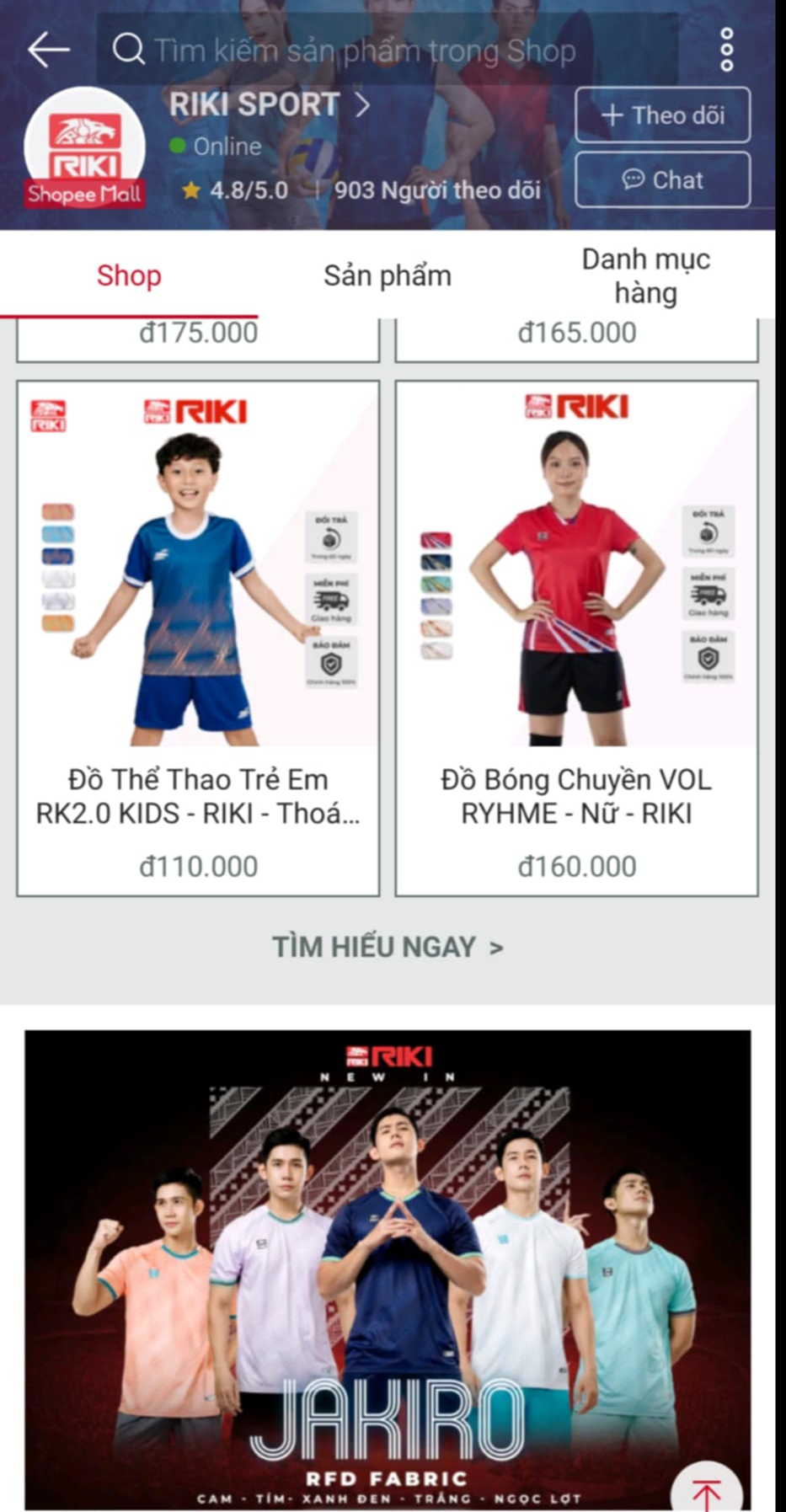This screenshot has width=786, height=1512.
Task: Go back using the arrow icon
Action: [x=48, y=50]
